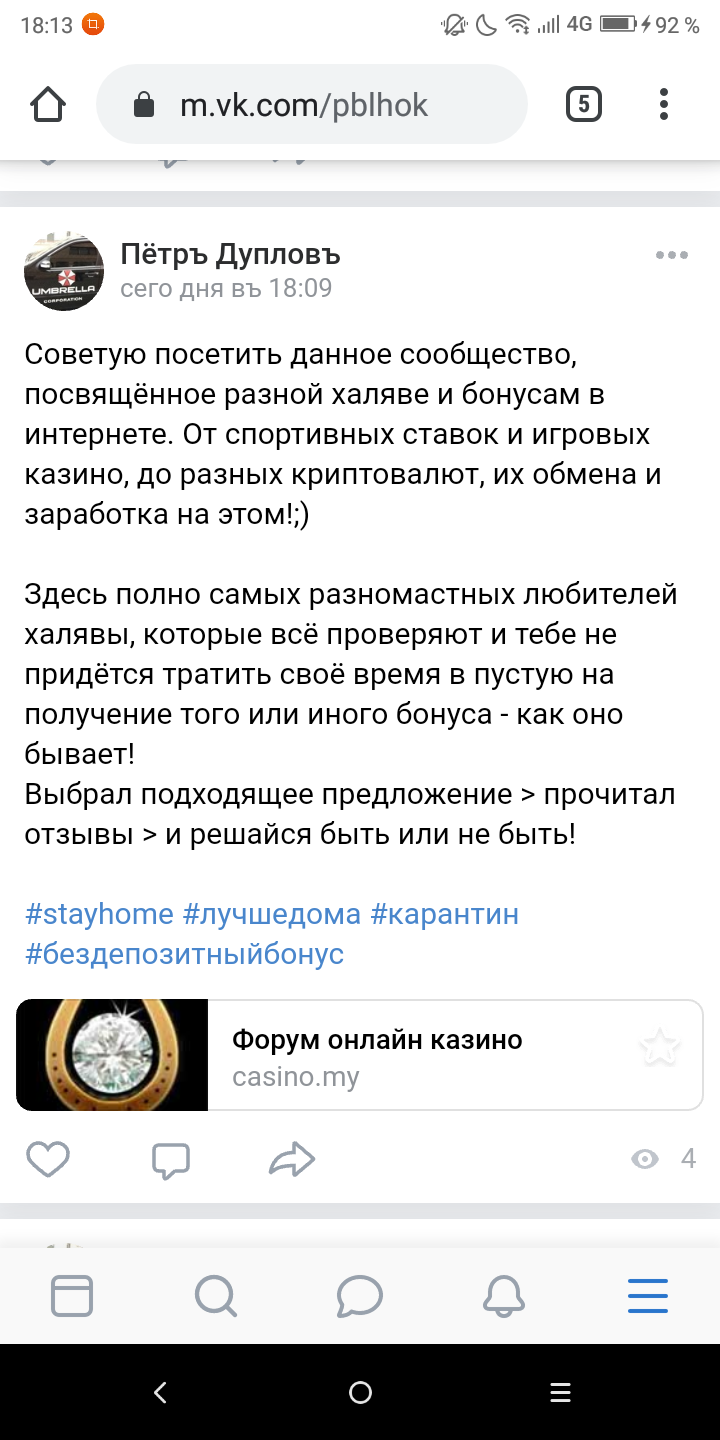This screenshot has height=1440, width=720.
Task: Open the VK messages tab
Action: [360, 1296]
